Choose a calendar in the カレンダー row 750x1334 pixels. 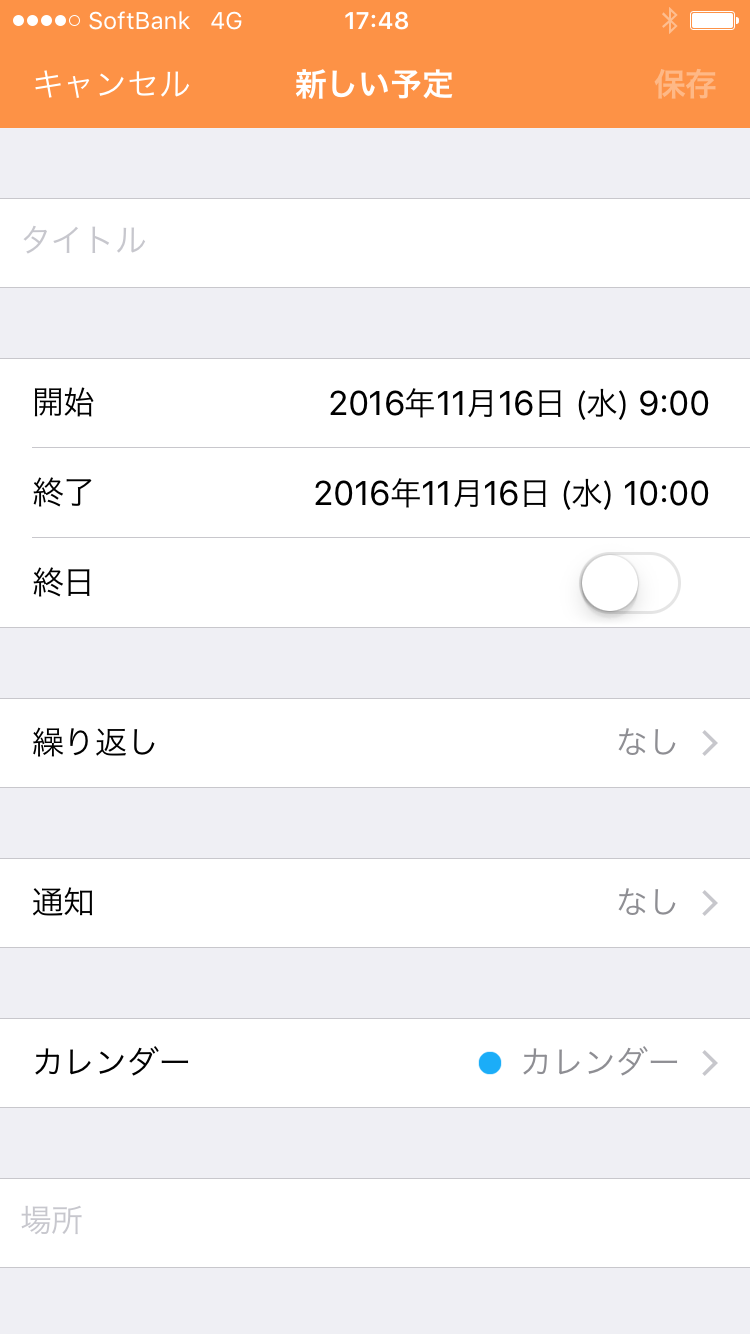coord(375,1063)
